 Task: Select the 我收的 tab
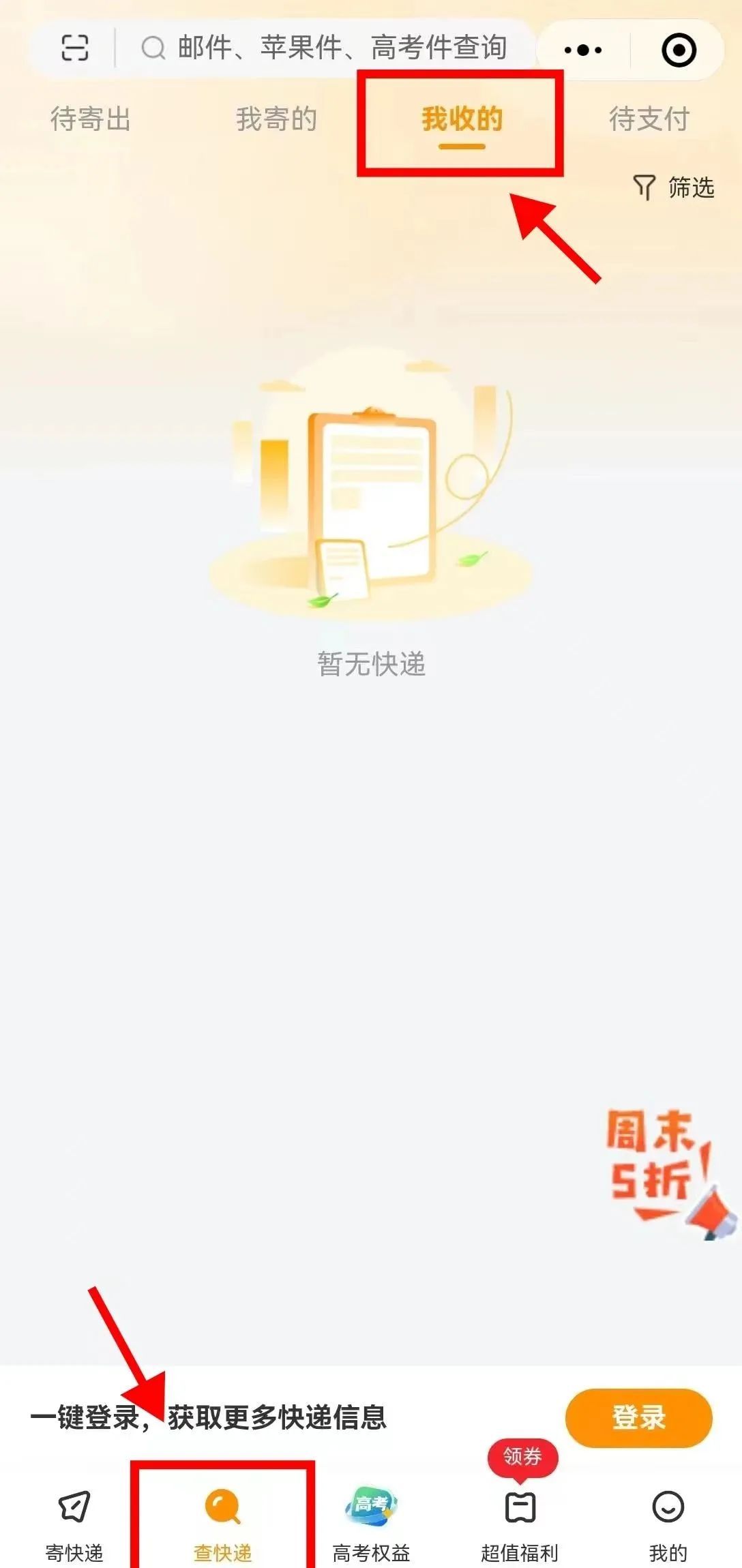coord(462,119)
